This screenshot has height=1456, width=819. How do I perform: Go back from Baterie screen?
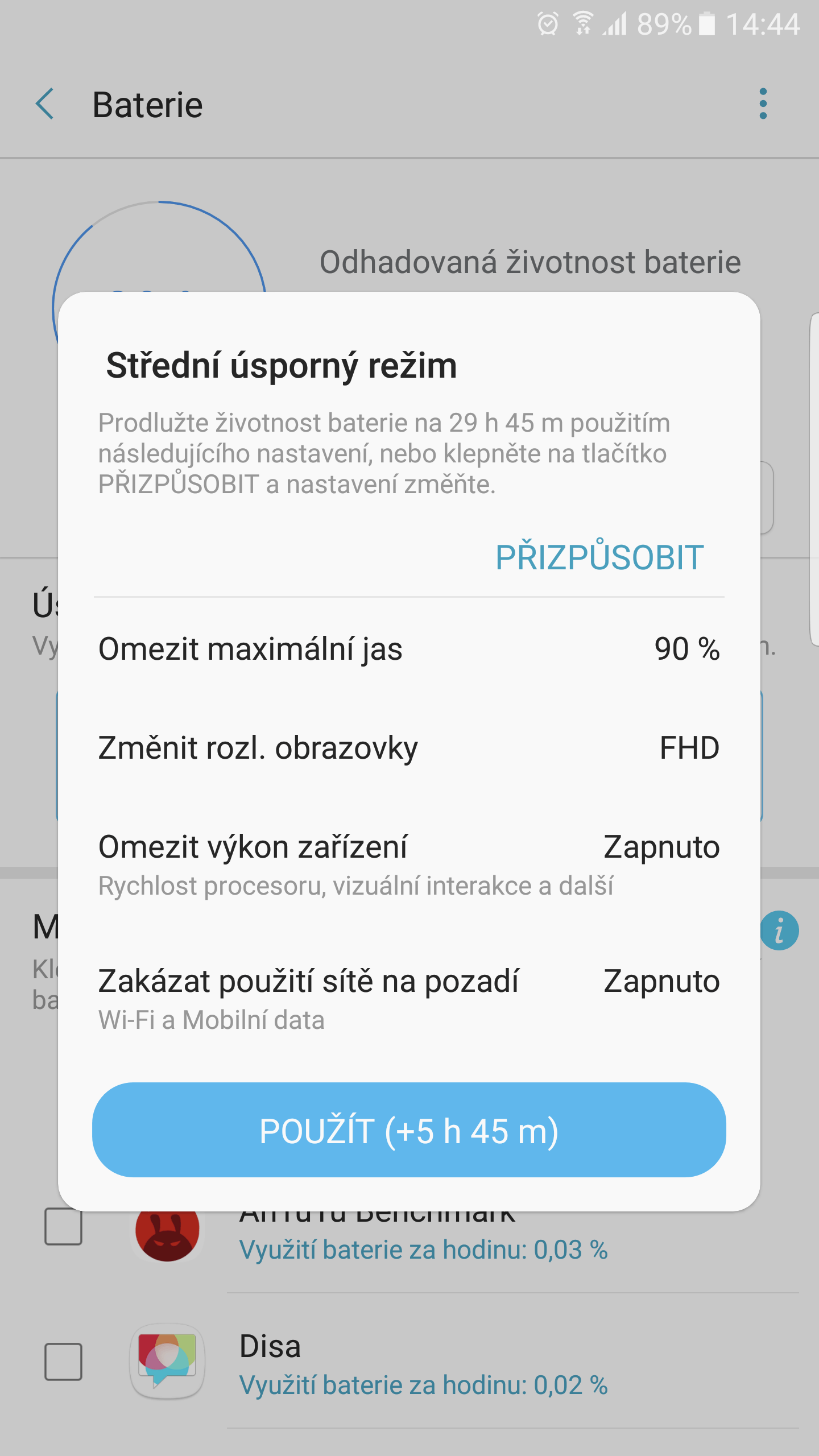(x=45, y=104)
